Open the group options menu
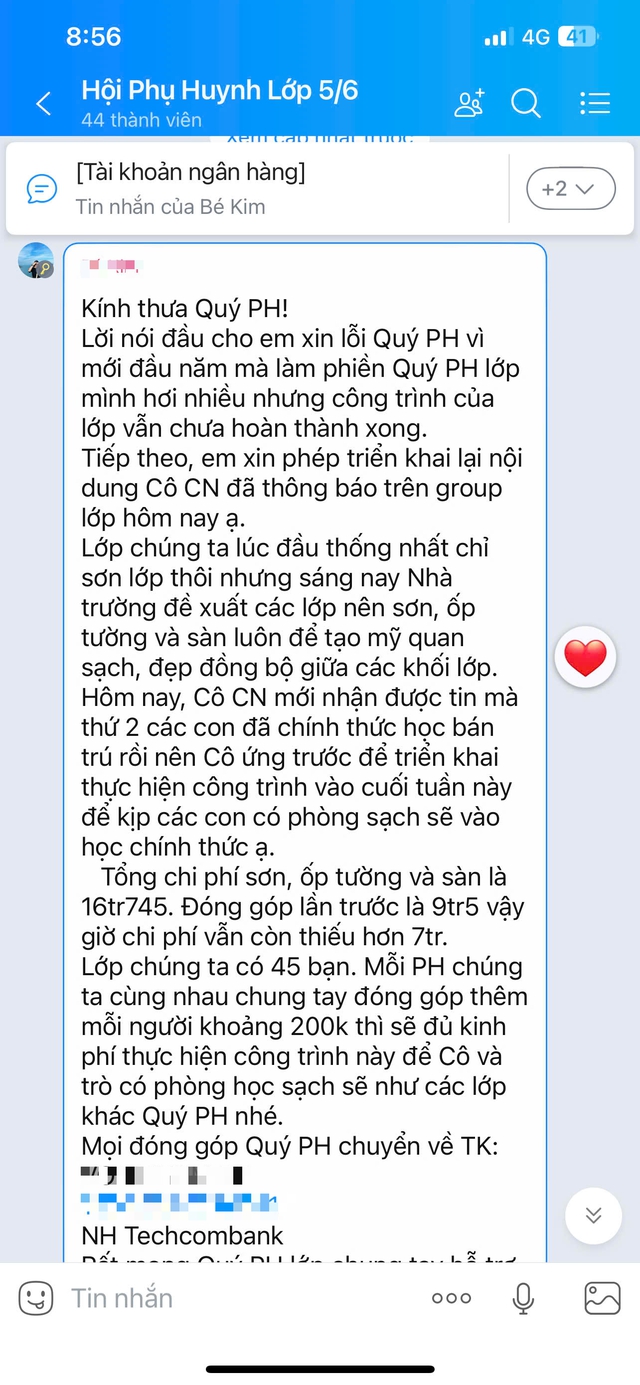This screenshot has width=640, height=1385. [594, 103]
